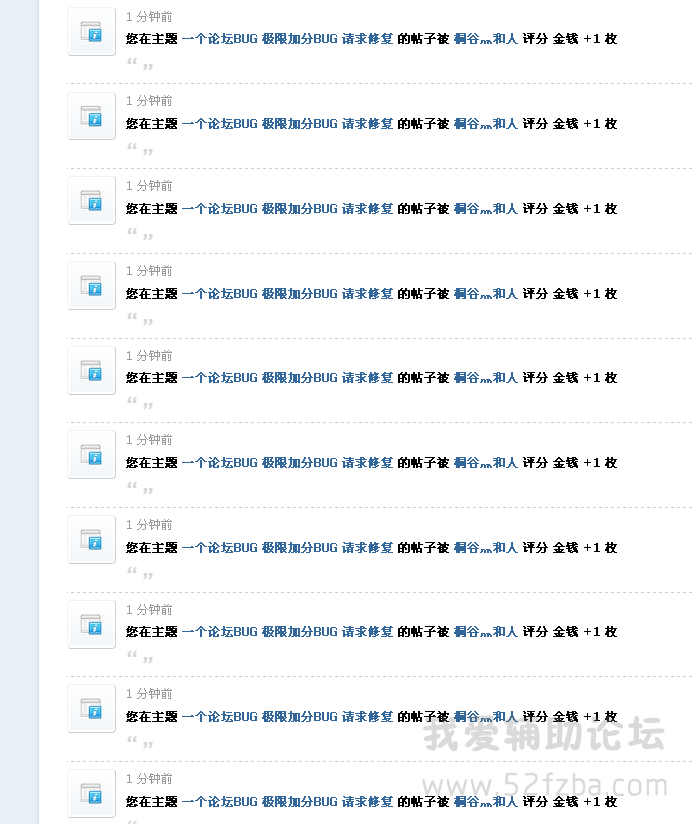Open the thread link in the third notification

pos(287,209)
